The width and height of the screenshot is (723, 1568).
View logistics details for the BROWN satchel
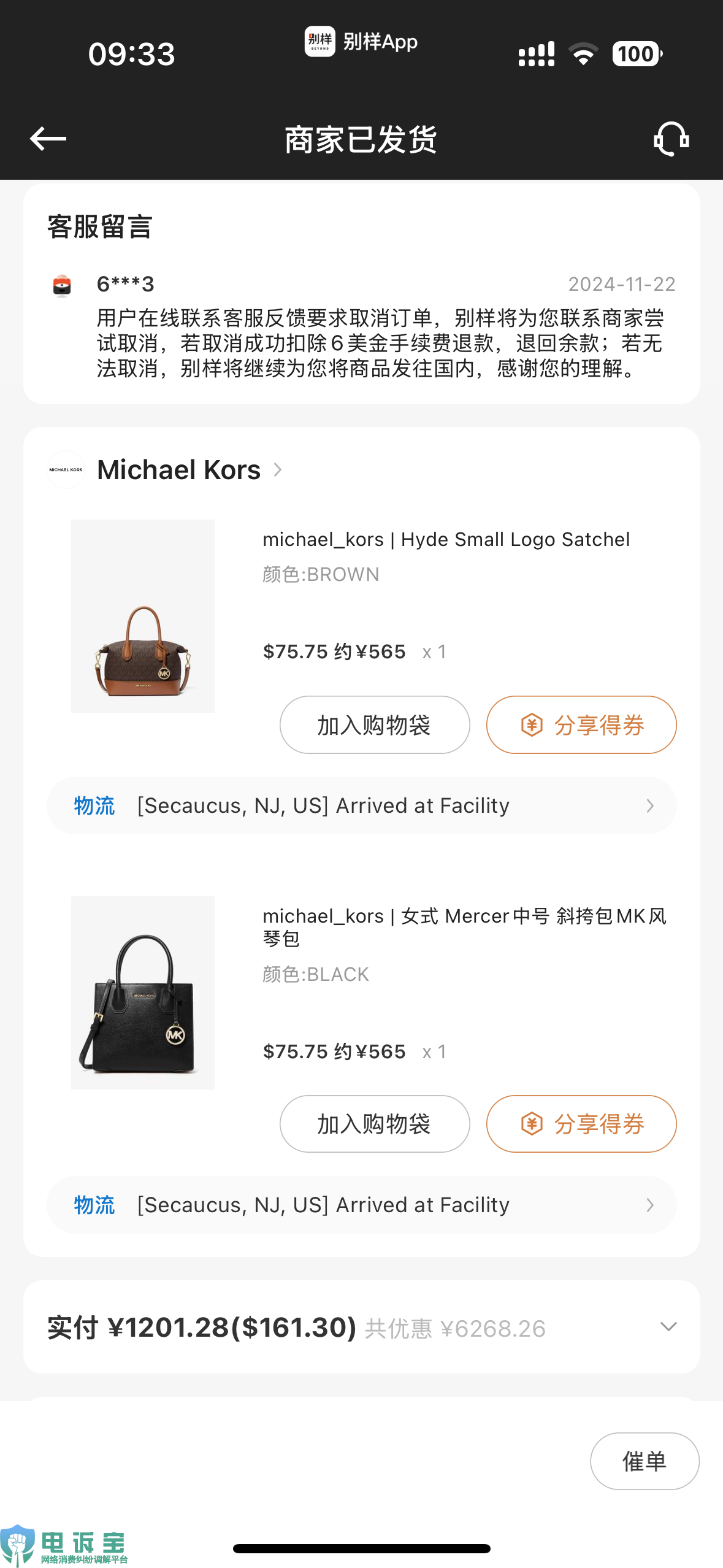pos(362,805)
